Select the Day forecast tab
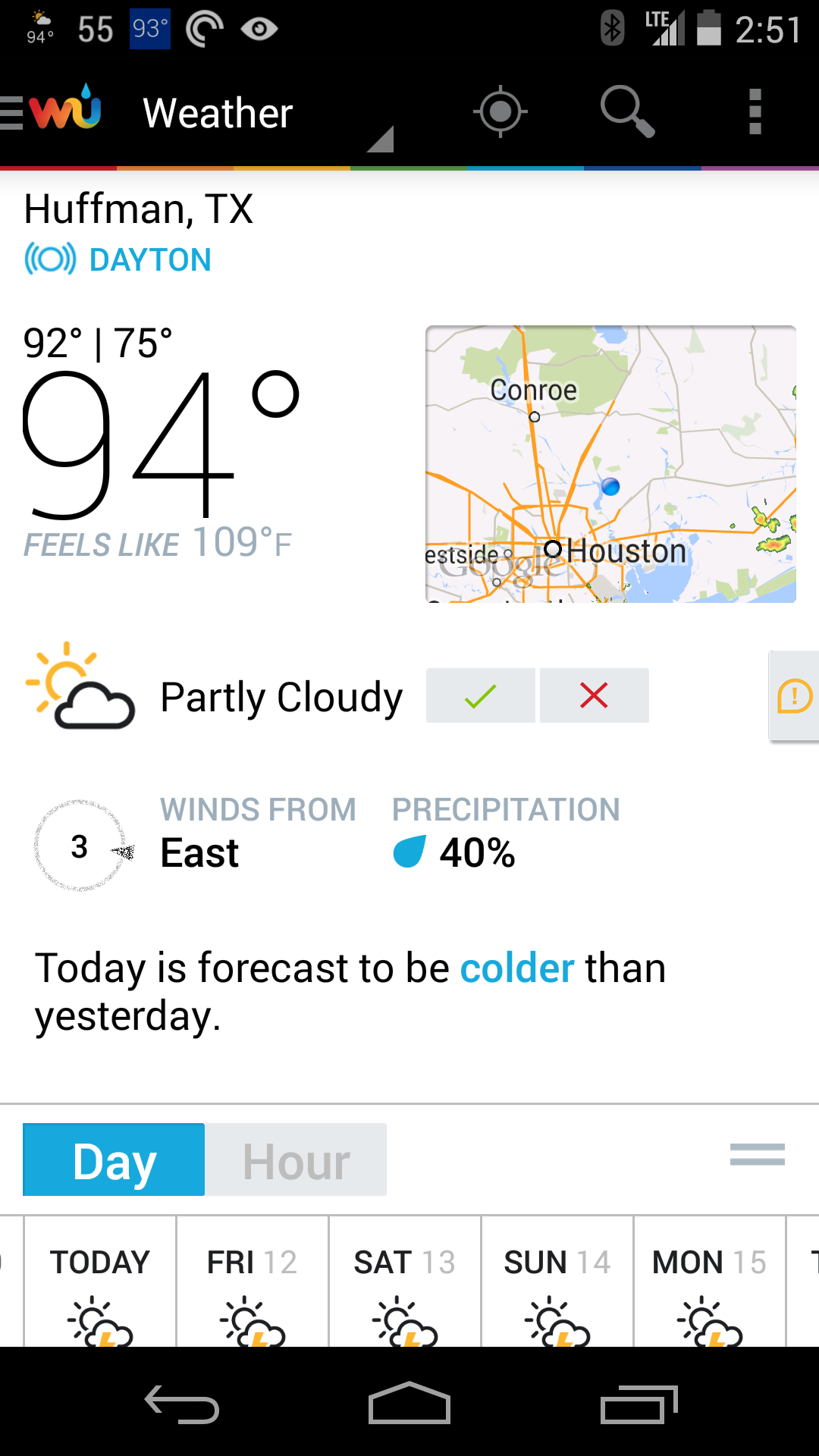This screenshot has width=819, height=1456. (114, 1159)
